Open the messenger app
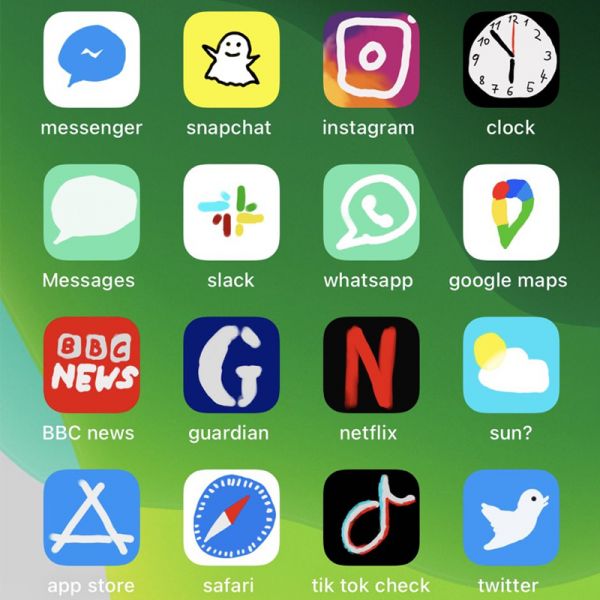Screen dimensions: 600x600 point(91,60)
